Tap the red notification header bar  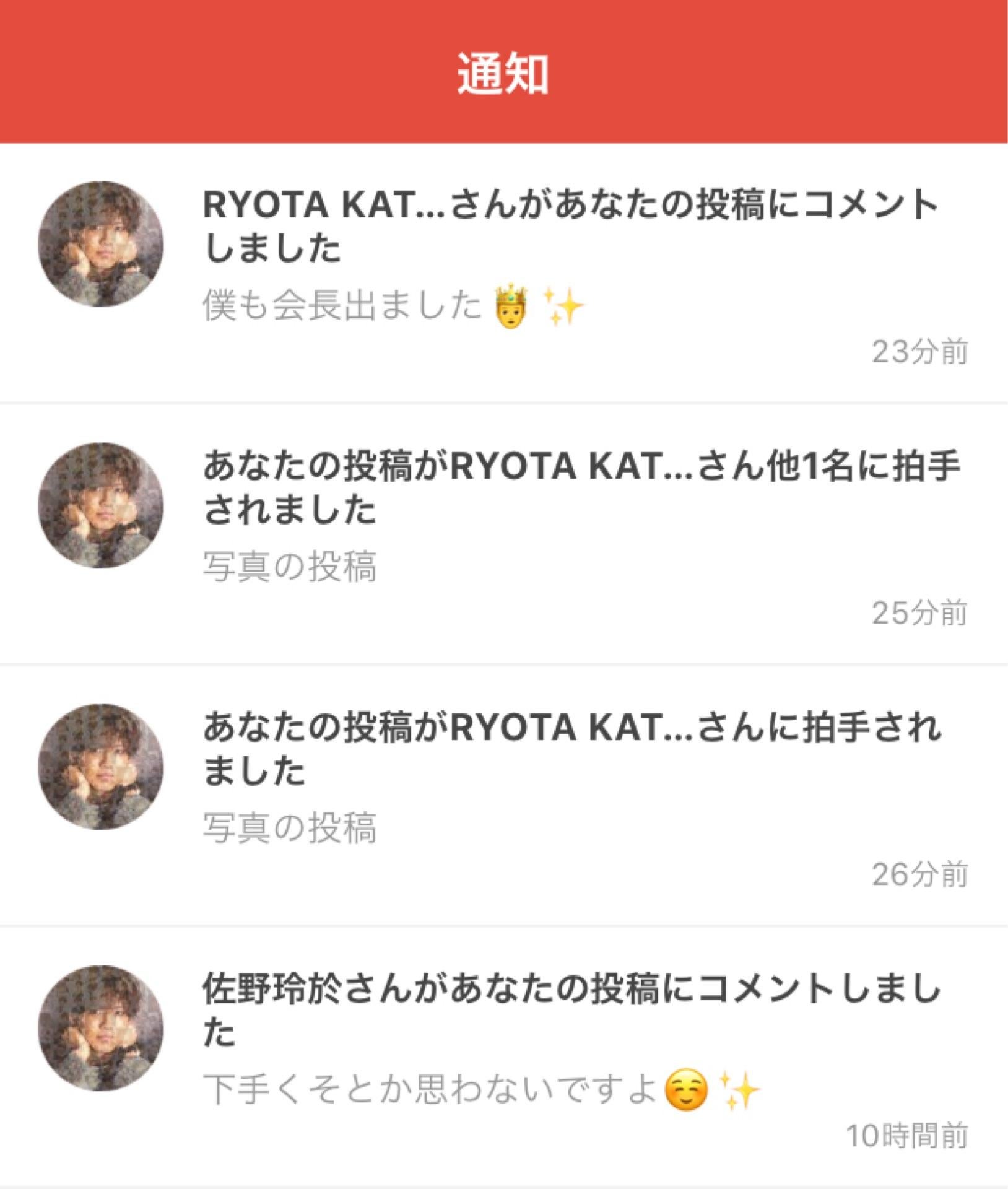point(503,71)
